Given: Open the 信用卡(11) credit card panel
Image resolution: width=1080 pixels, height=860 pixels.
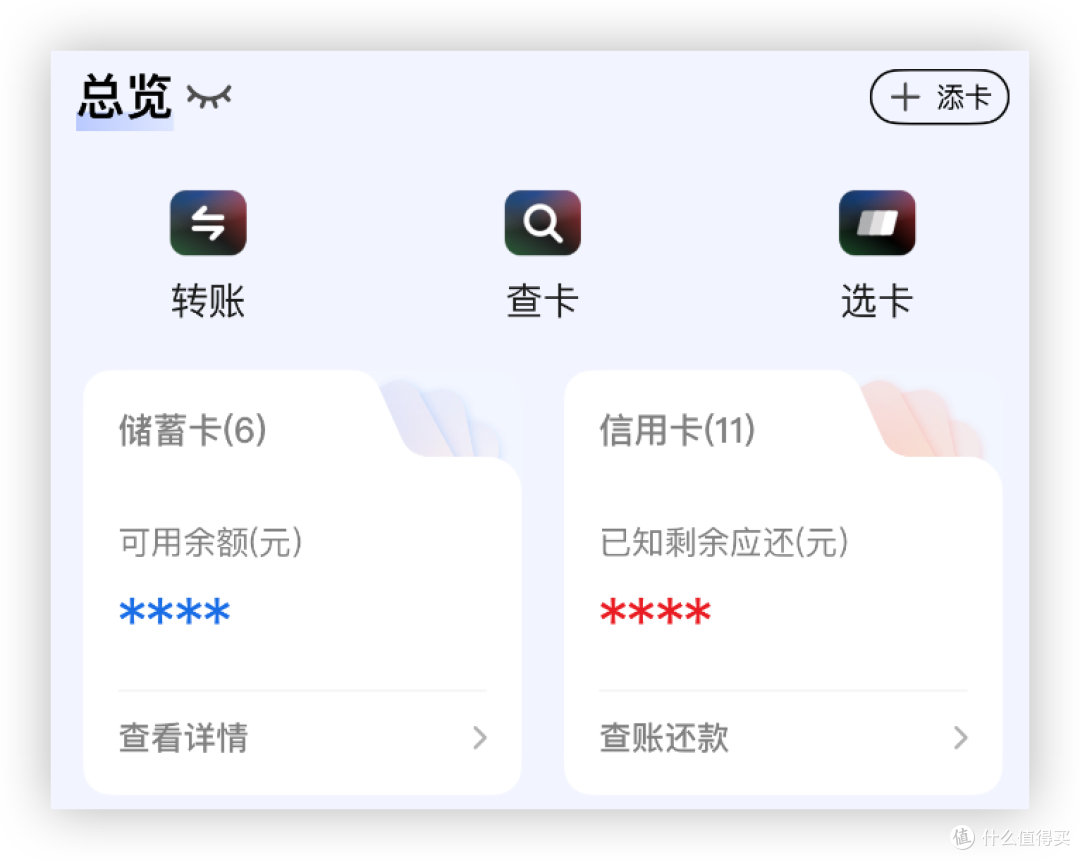Looking at the screenshot, I should point(677,431).
